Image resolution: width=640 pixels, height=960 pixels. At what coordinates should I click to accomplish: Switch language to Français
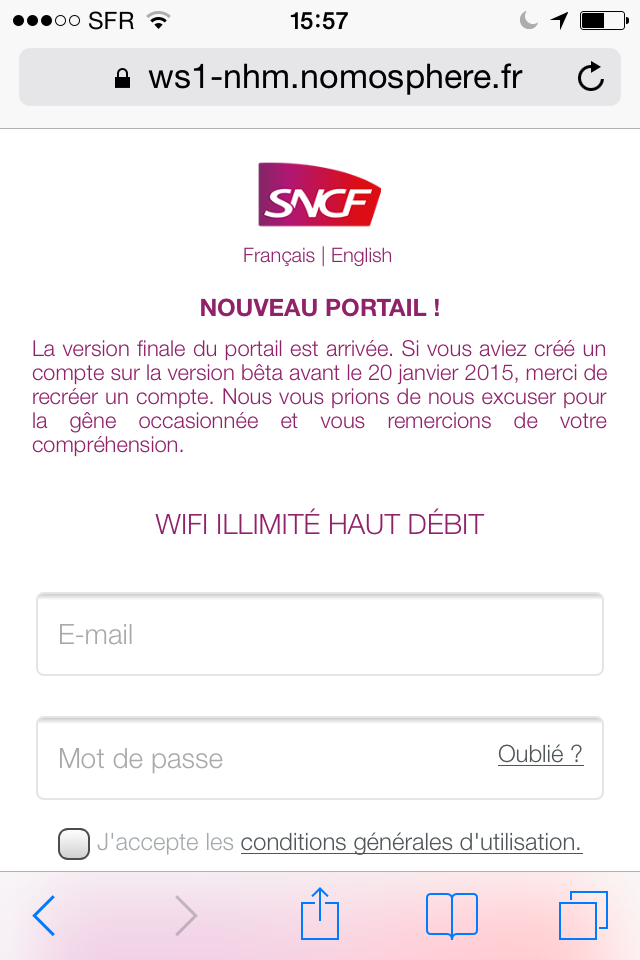pyautogui.click(x=278, y=255)
